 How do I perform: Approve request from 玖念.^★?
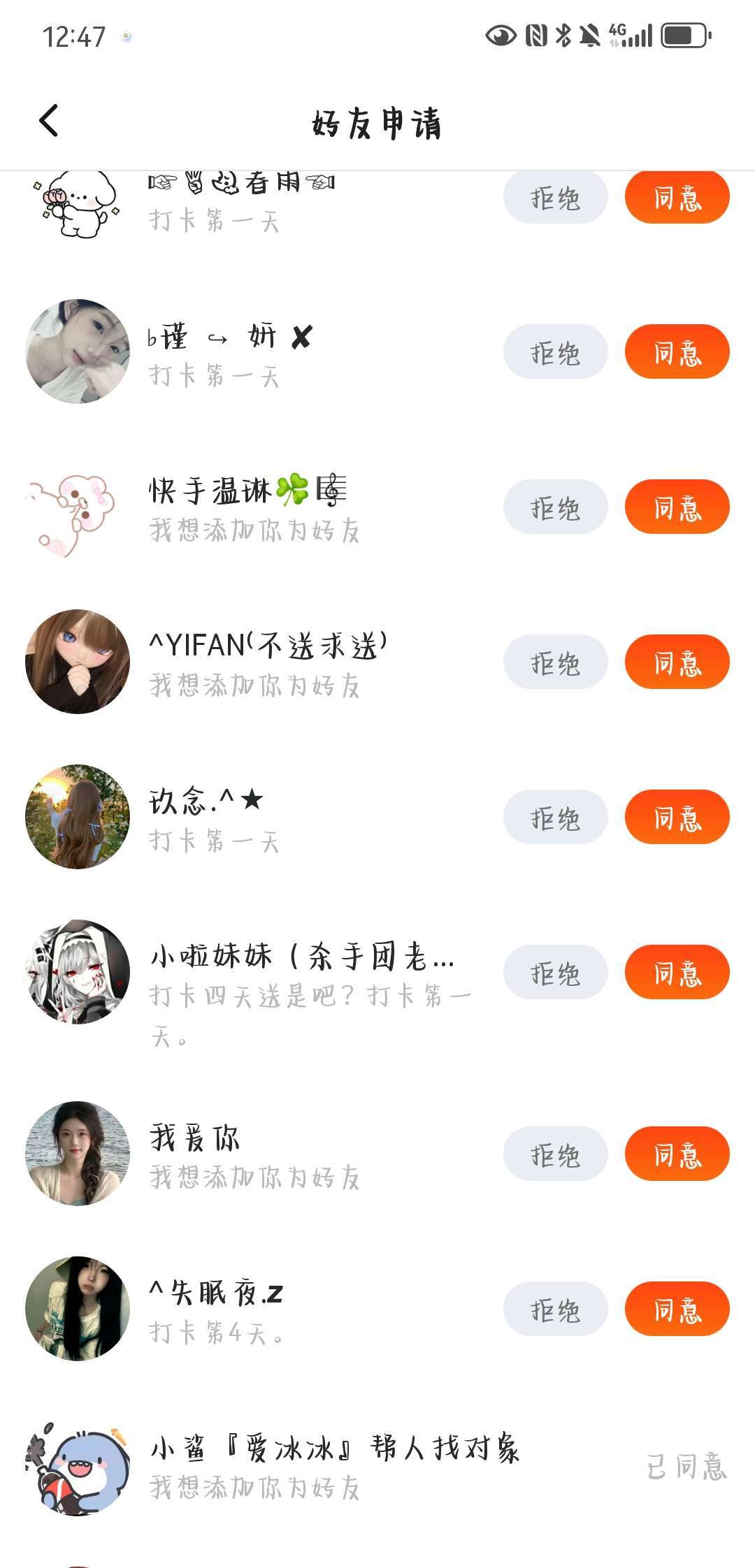point(677,818)
